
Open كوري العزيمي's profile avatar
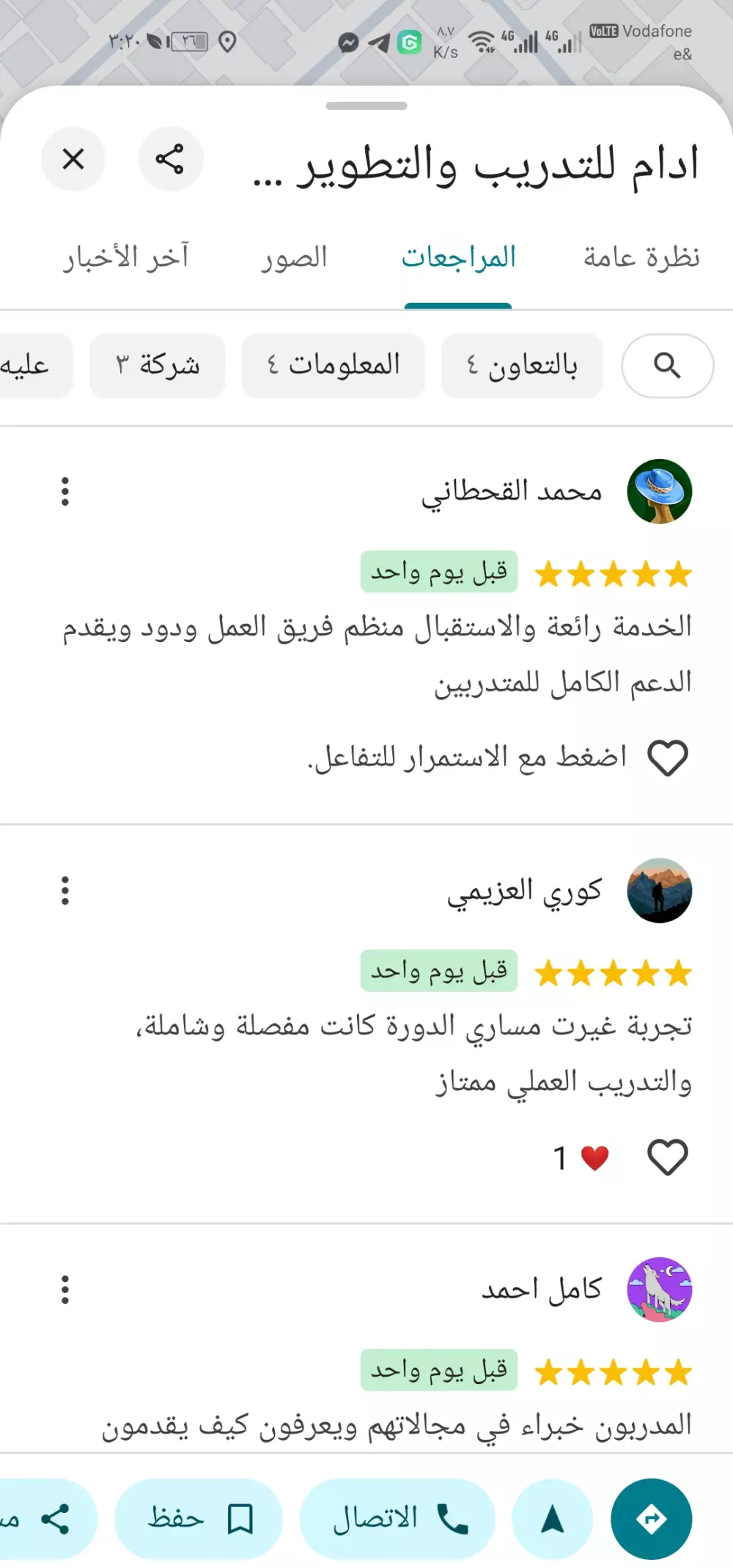659,890
